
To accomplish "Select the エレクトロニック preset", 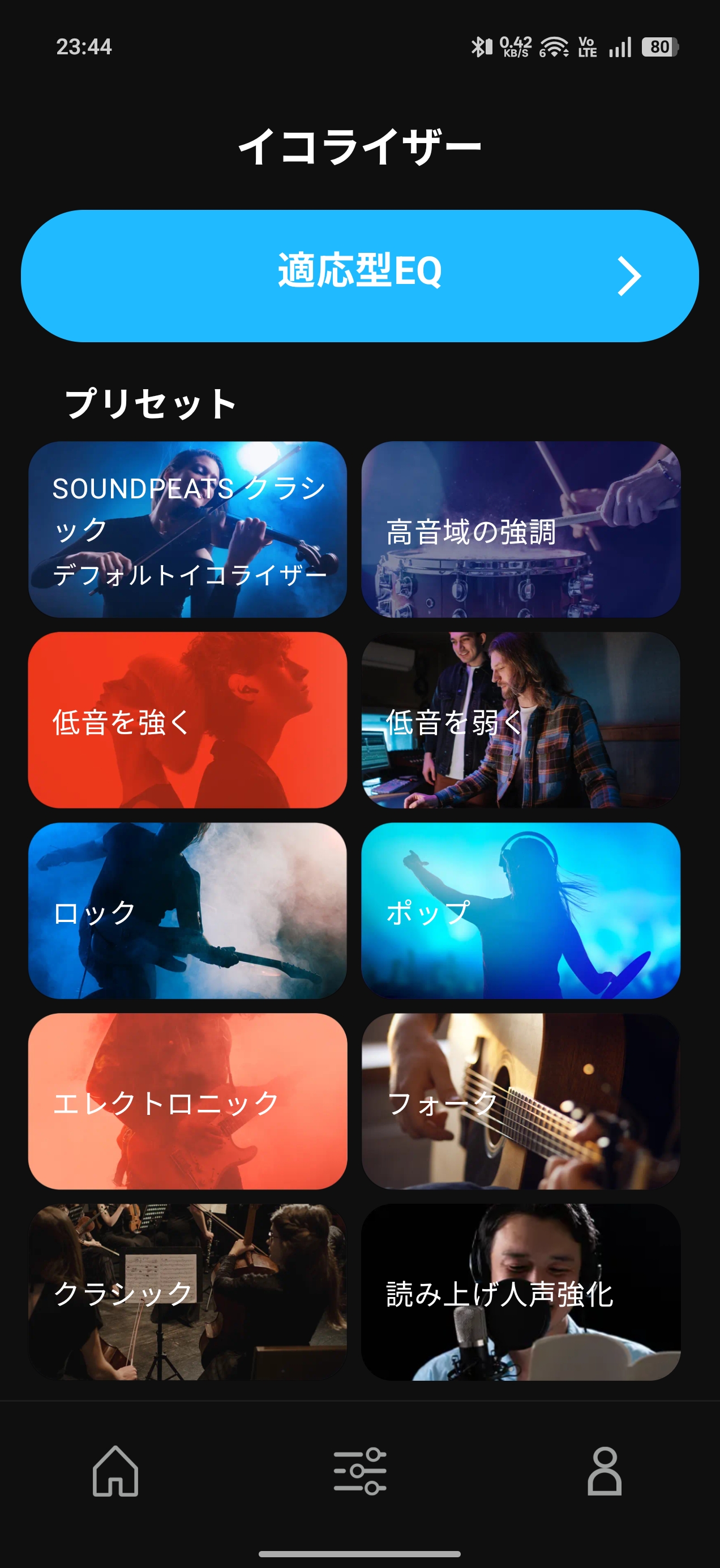I will 187,1101.
